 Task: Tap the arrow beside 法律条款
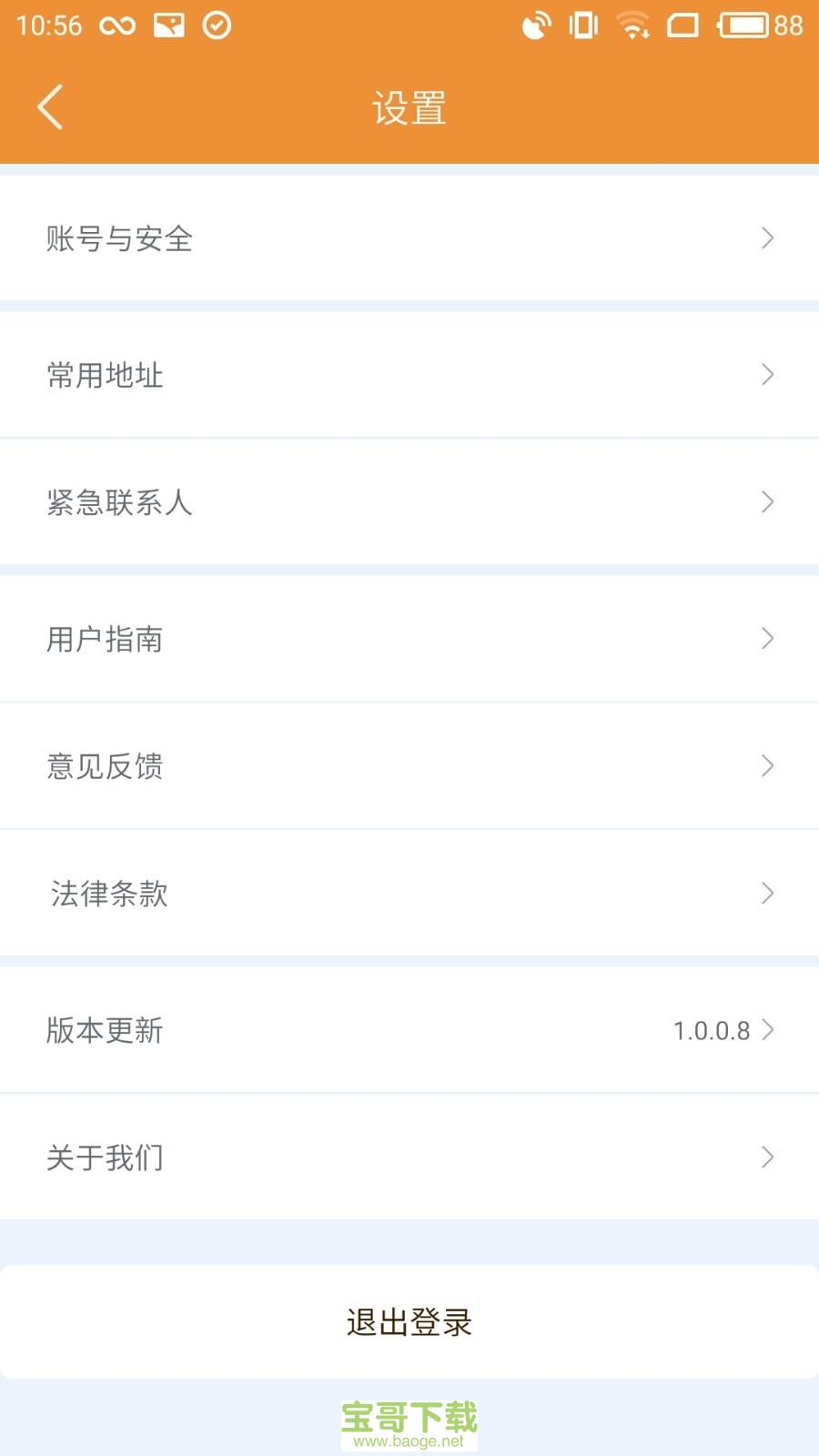pos(766,894)
